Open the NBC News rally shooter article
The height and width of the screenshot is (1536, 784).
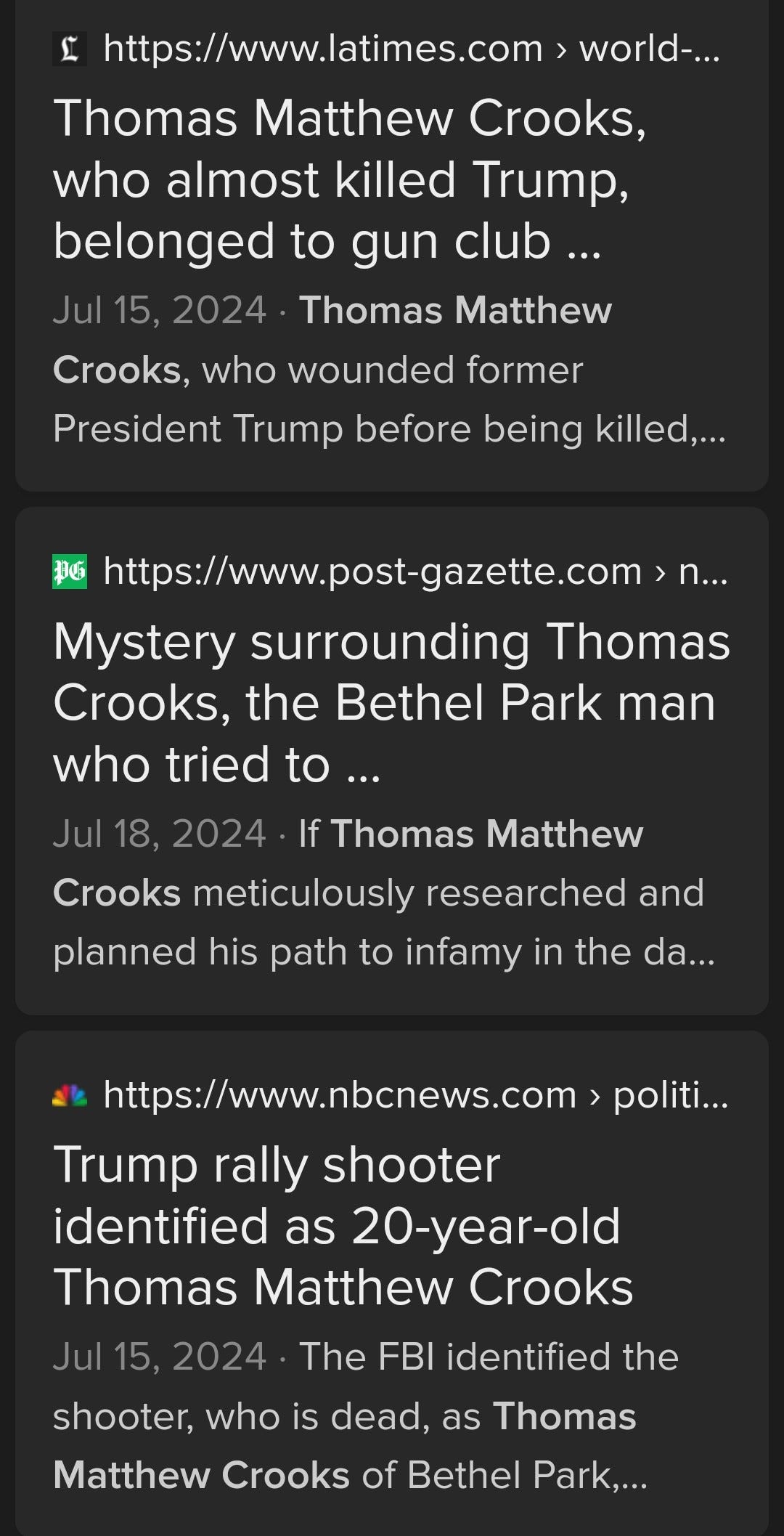pos(343,1226)
